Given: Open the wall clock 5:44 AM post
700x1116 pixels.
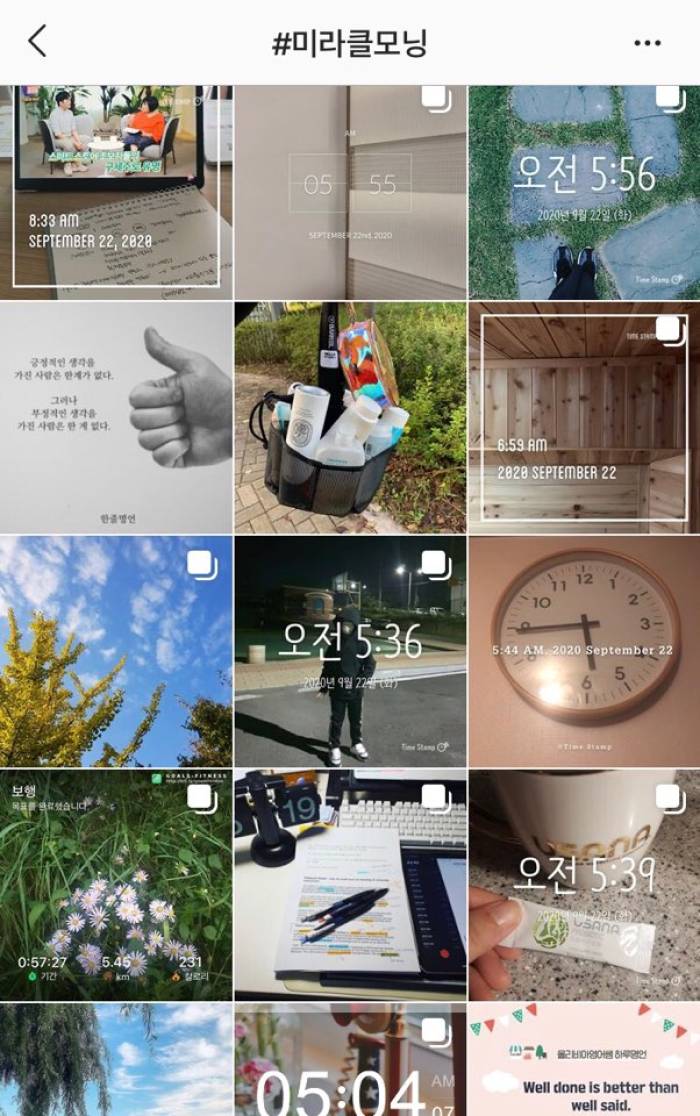Looking at the screenshot, I should click(584, 651).
